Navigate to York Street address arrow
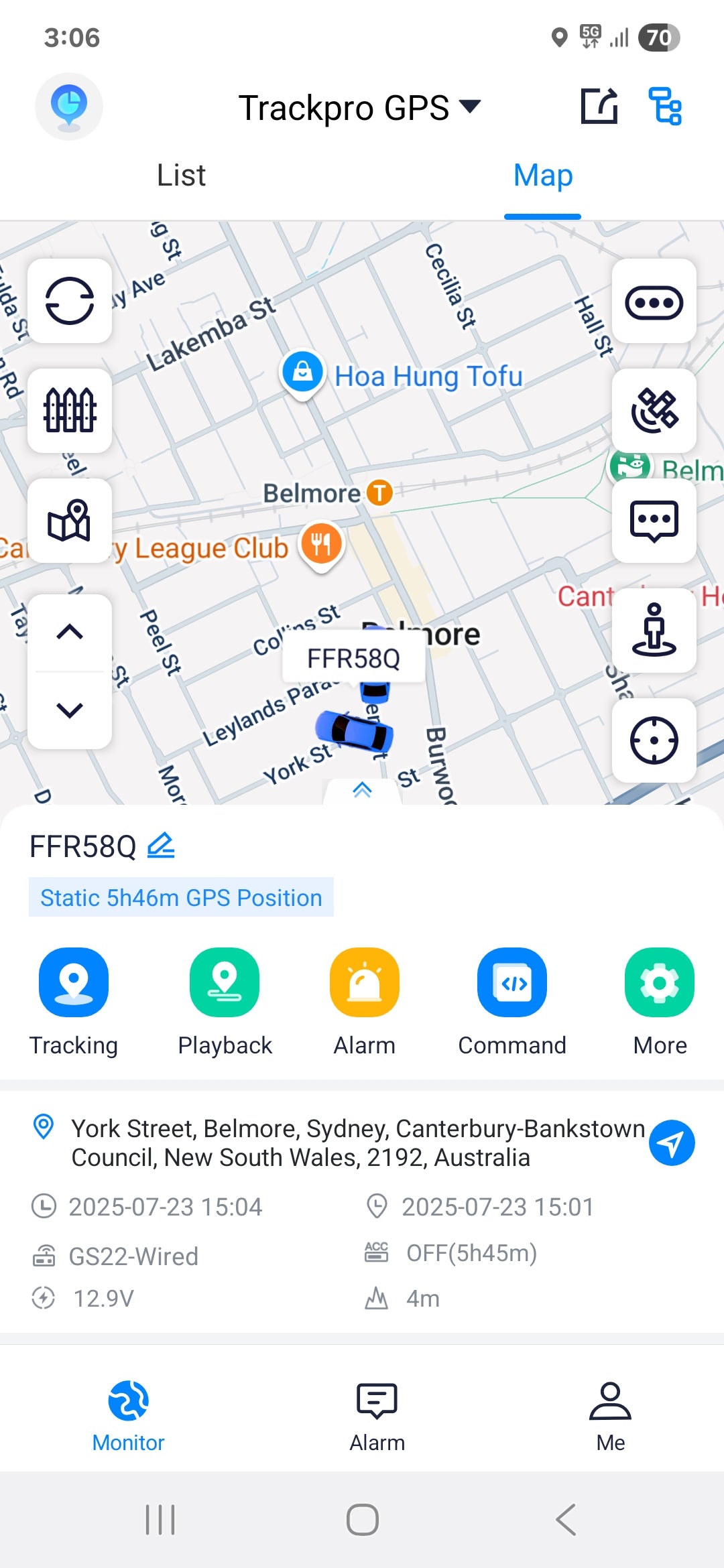 click(x=671, y=1143)
